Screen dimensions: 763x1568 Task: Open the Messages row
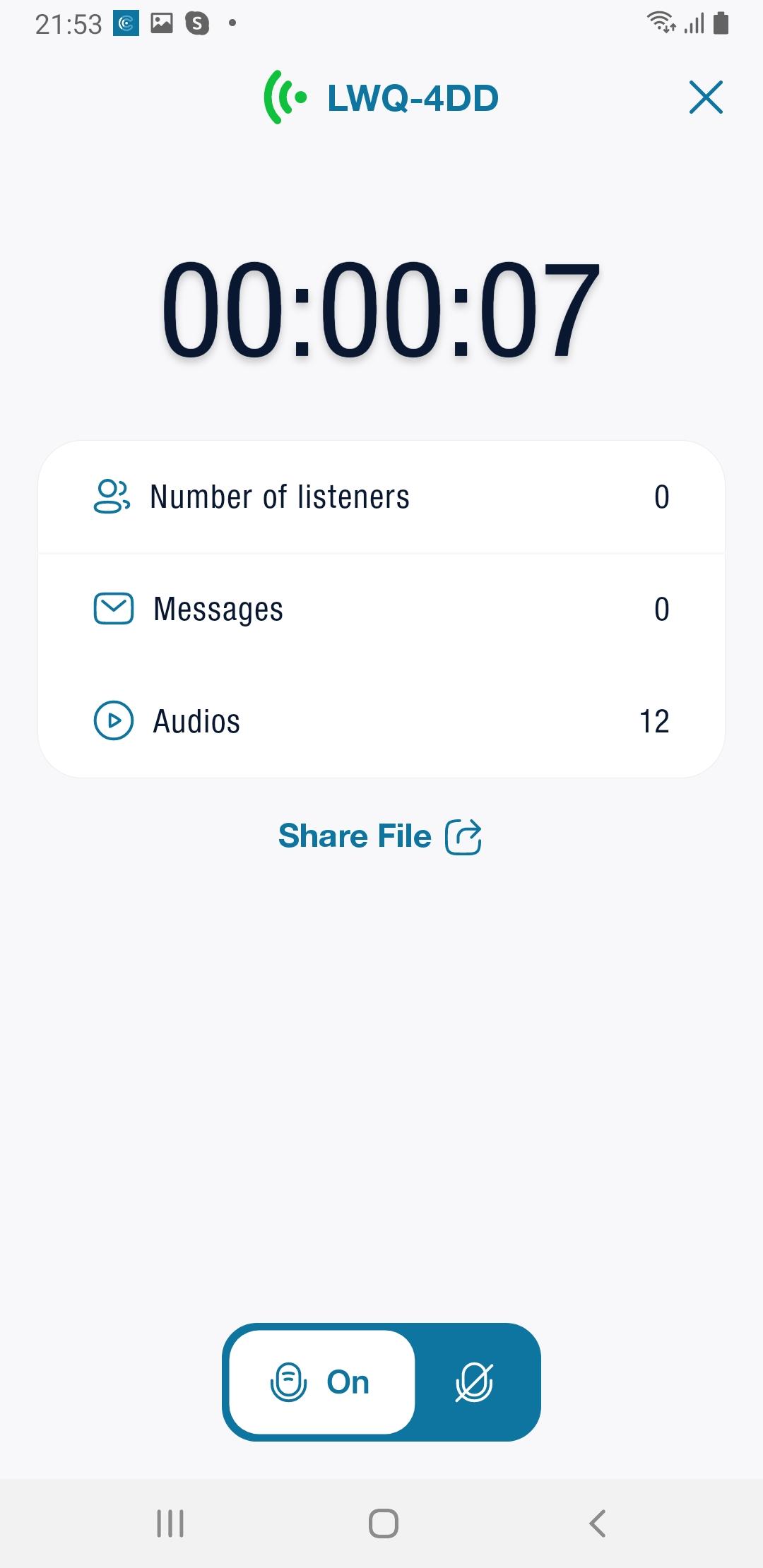(x=381, y=610)
